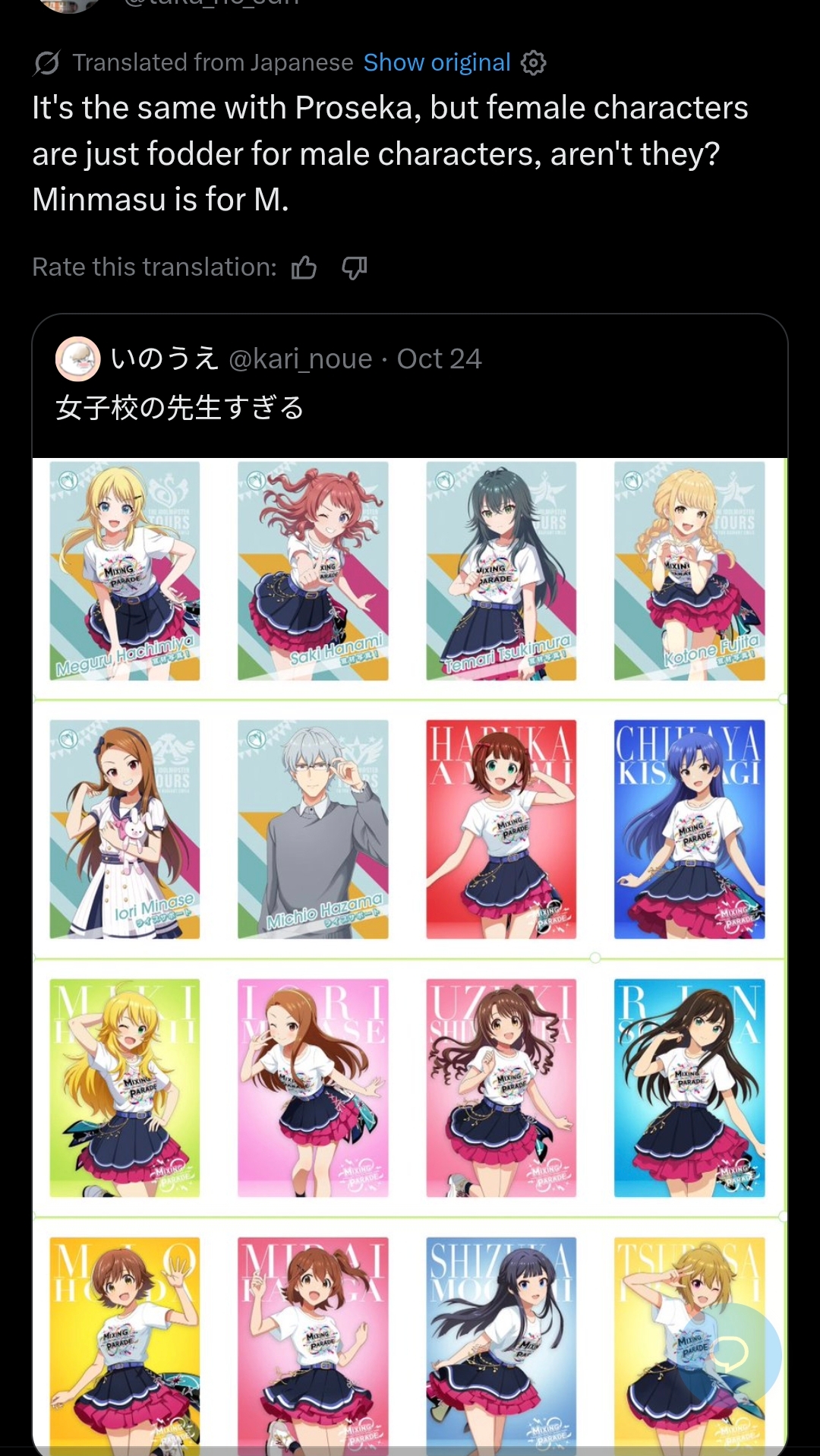Rate the translation with thumbs down
This screenshot has width=820, height=1456.
pyautogui.click(x=355, y=267)
